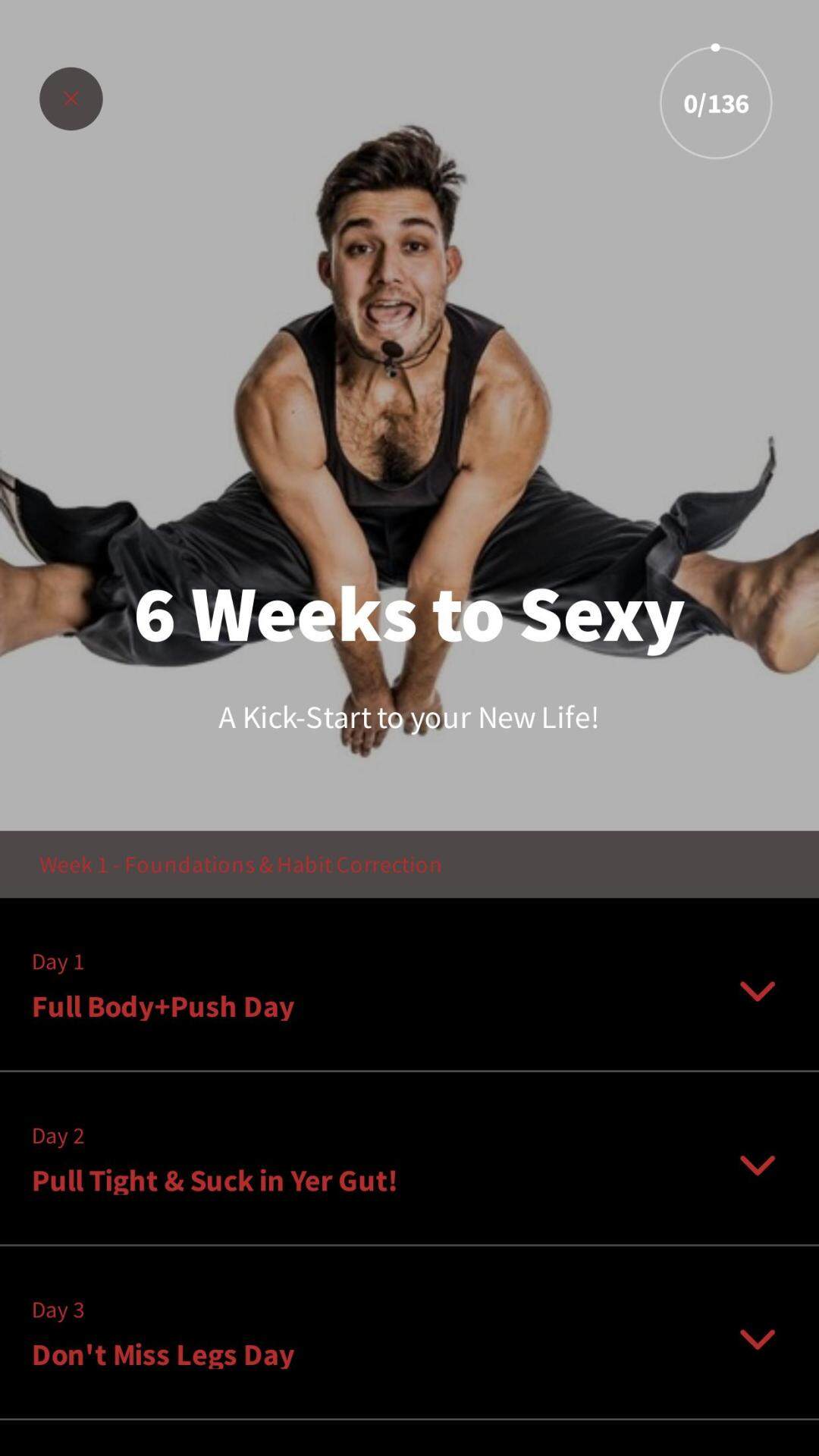Expand Day 3 Don't Miss Legs Day
The height and width of the screenshot is (1456, 819).
[757, 1340]
